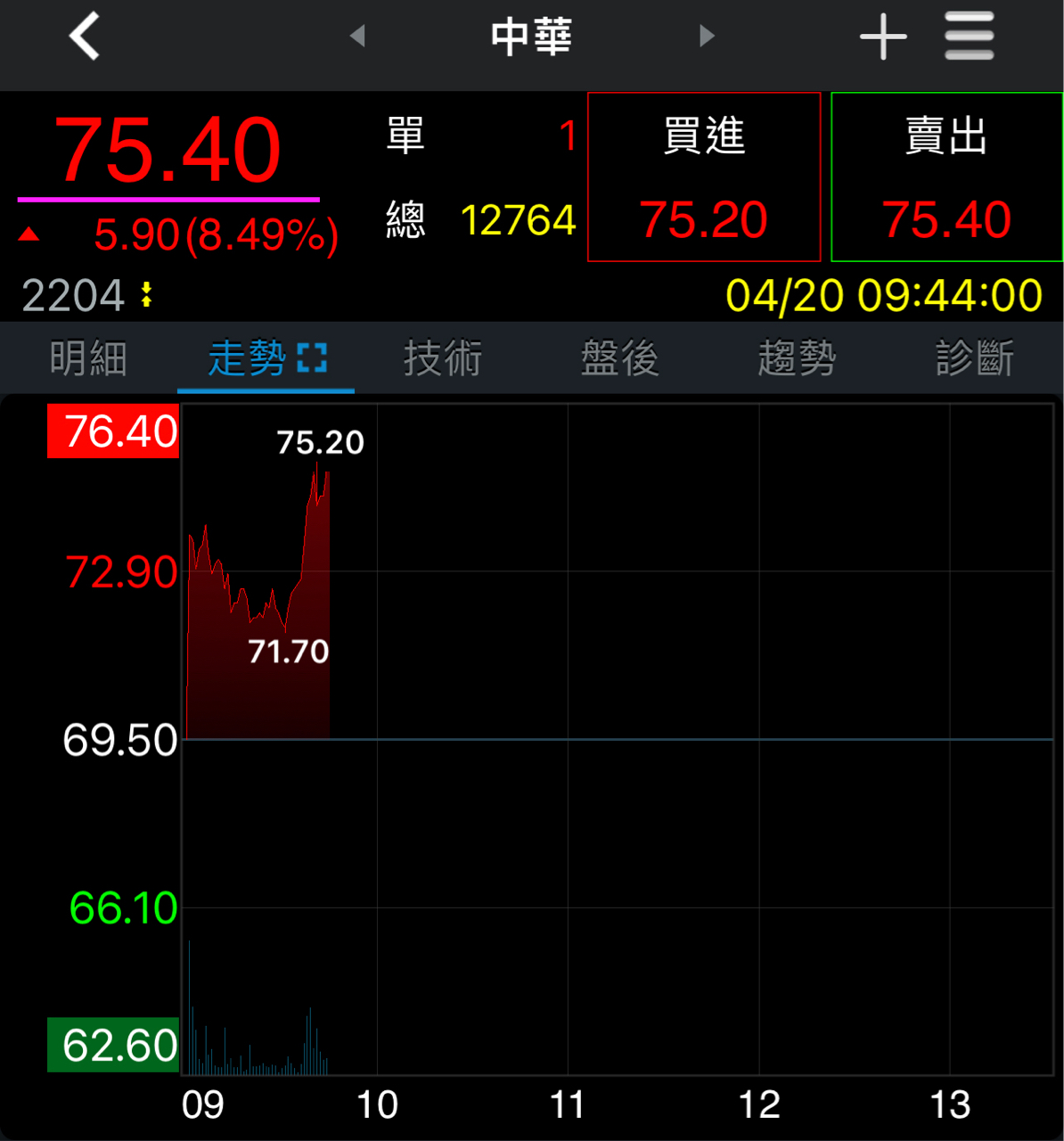
Task: Expand the 走勢 chart to fullscreen
Action: (x=312, y=358)
